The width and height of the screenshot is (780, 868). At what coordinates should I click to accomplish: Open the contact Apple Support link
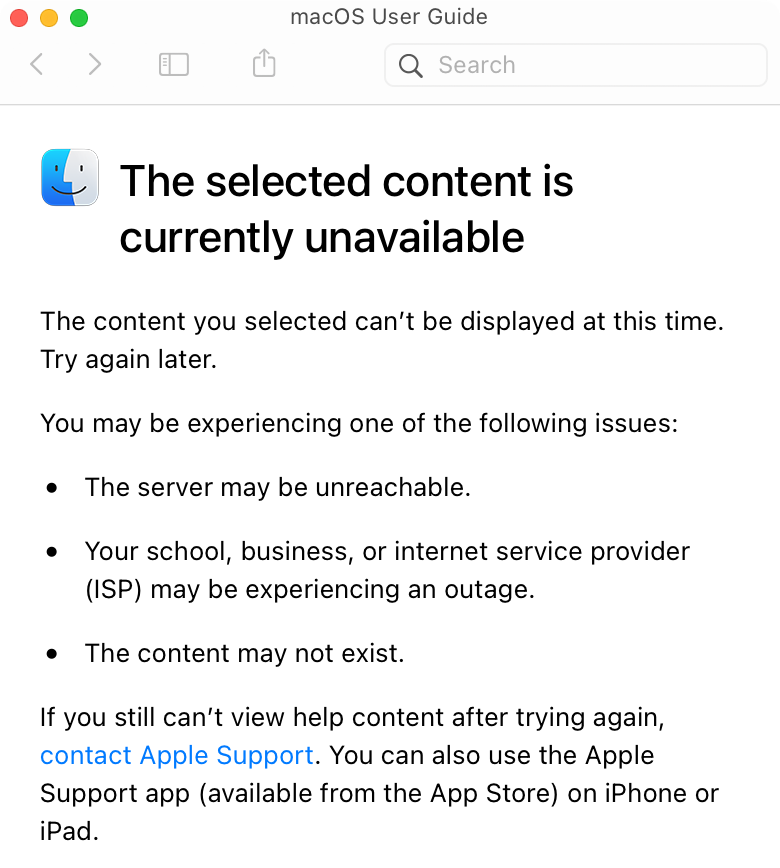click(177, 755)
